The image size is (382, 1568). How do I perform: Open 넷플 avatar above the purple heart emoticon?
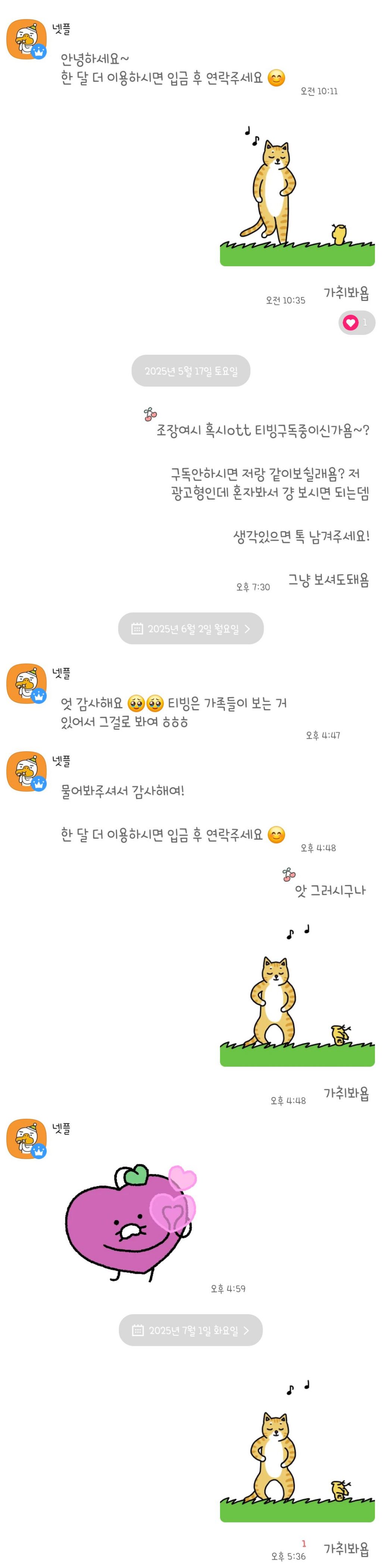[26, 1139]
